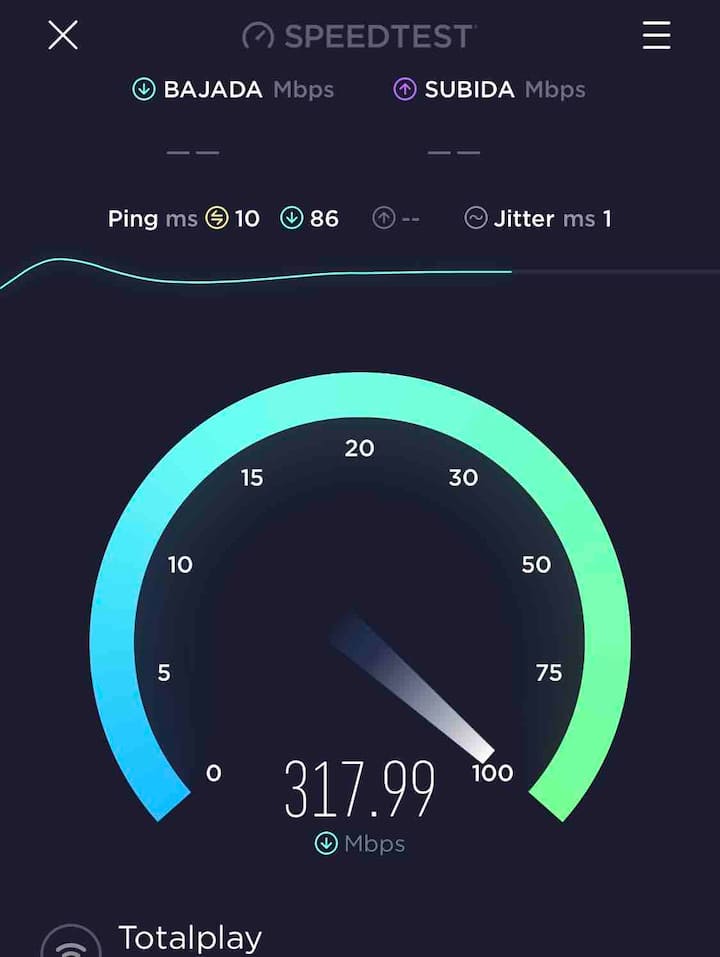Open Totalplay network details
Viewport: 720px width, 957px height.
pos(190,938)
